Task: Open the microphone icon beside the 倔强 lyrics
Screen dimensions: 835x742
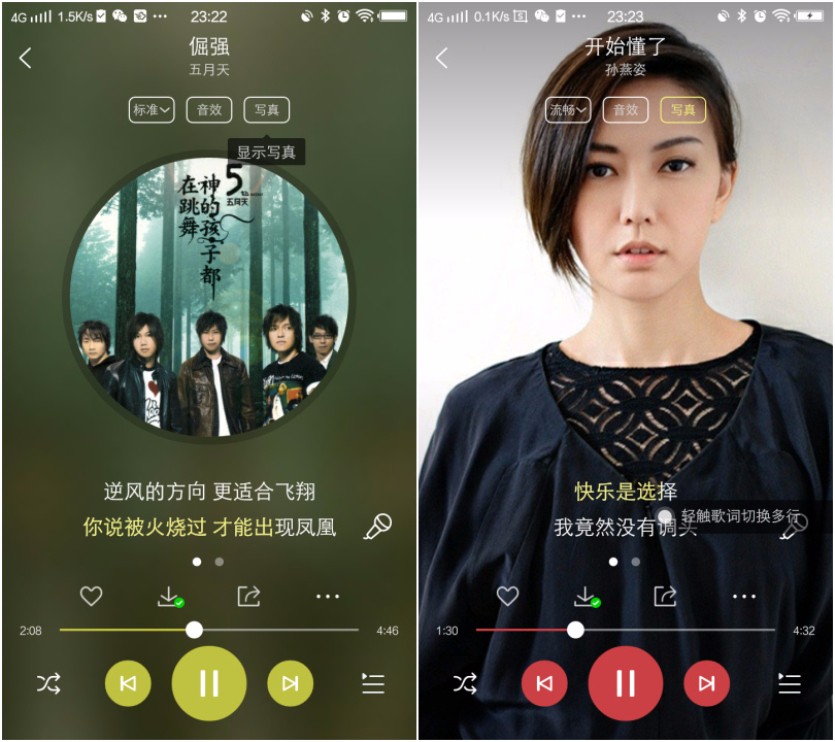Action: 377,527
